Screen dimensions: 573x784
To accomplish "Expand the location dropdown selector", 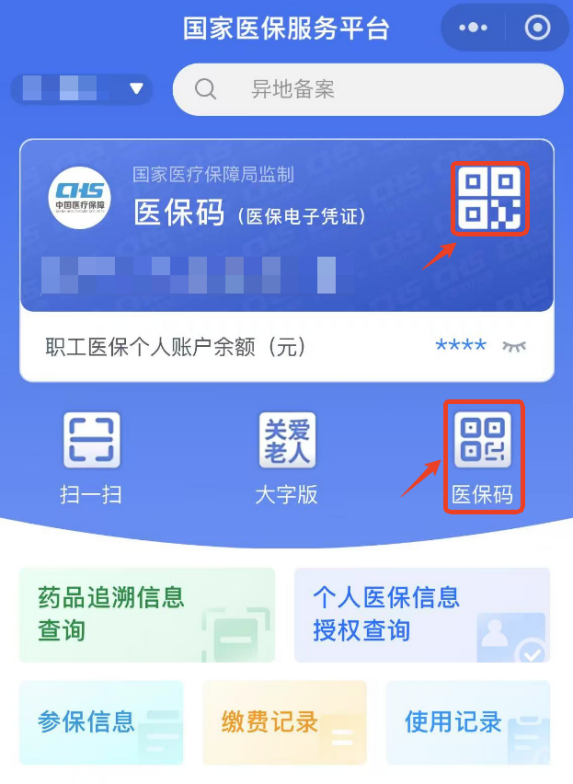I will [82, 89].
